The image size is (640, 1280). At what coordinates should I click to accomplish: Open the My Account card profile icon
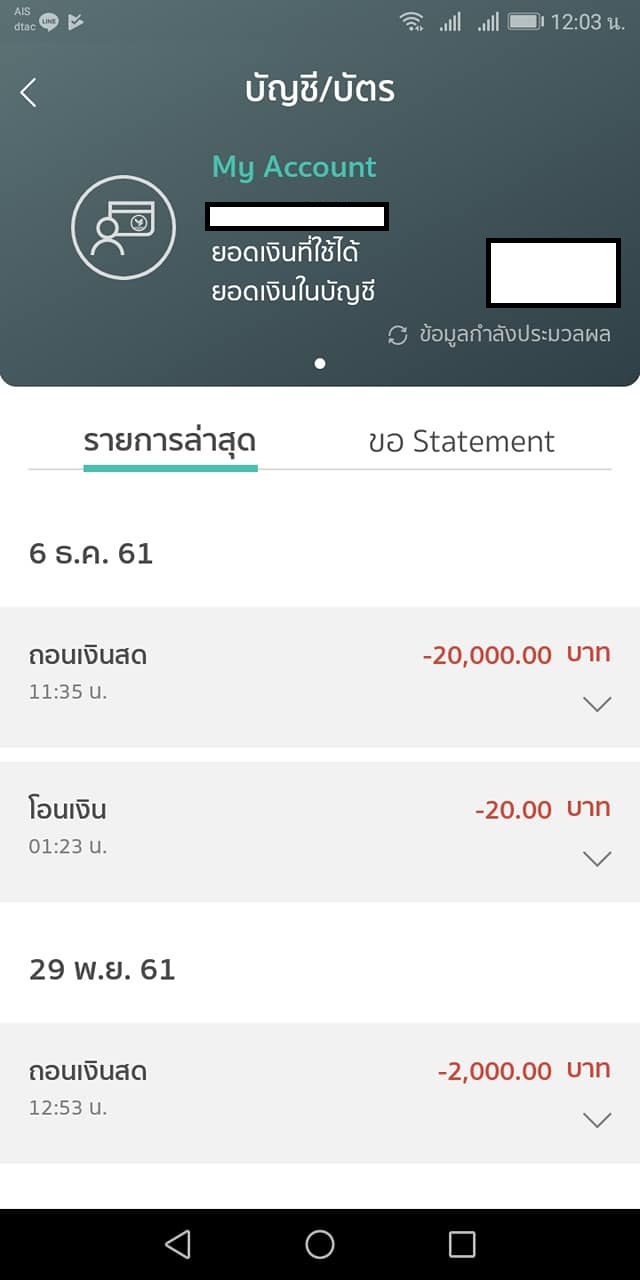click(x=123, y=227)
